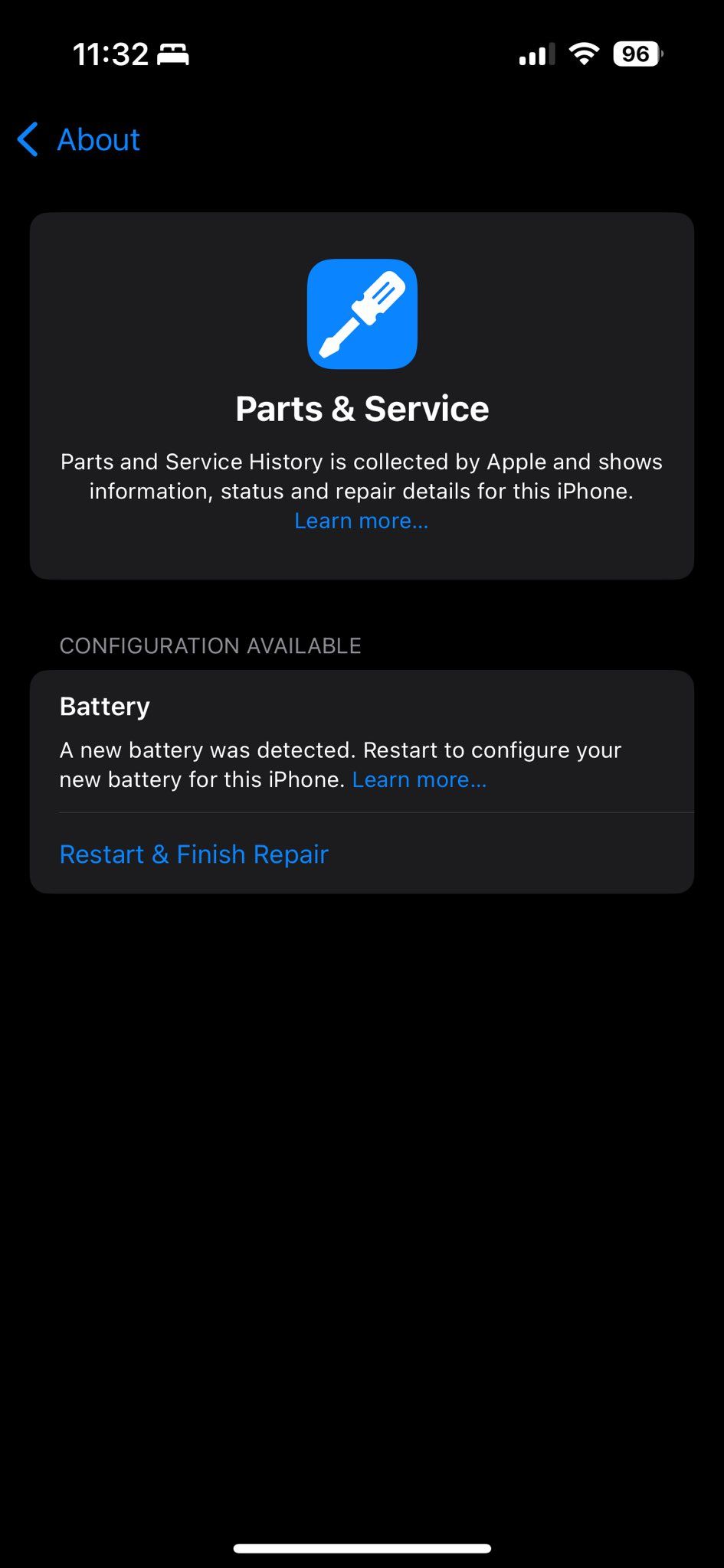The height and width of the screenshot is (1568, 724).
Task: Tap the Battery section heading
Action: pos(104,706)
